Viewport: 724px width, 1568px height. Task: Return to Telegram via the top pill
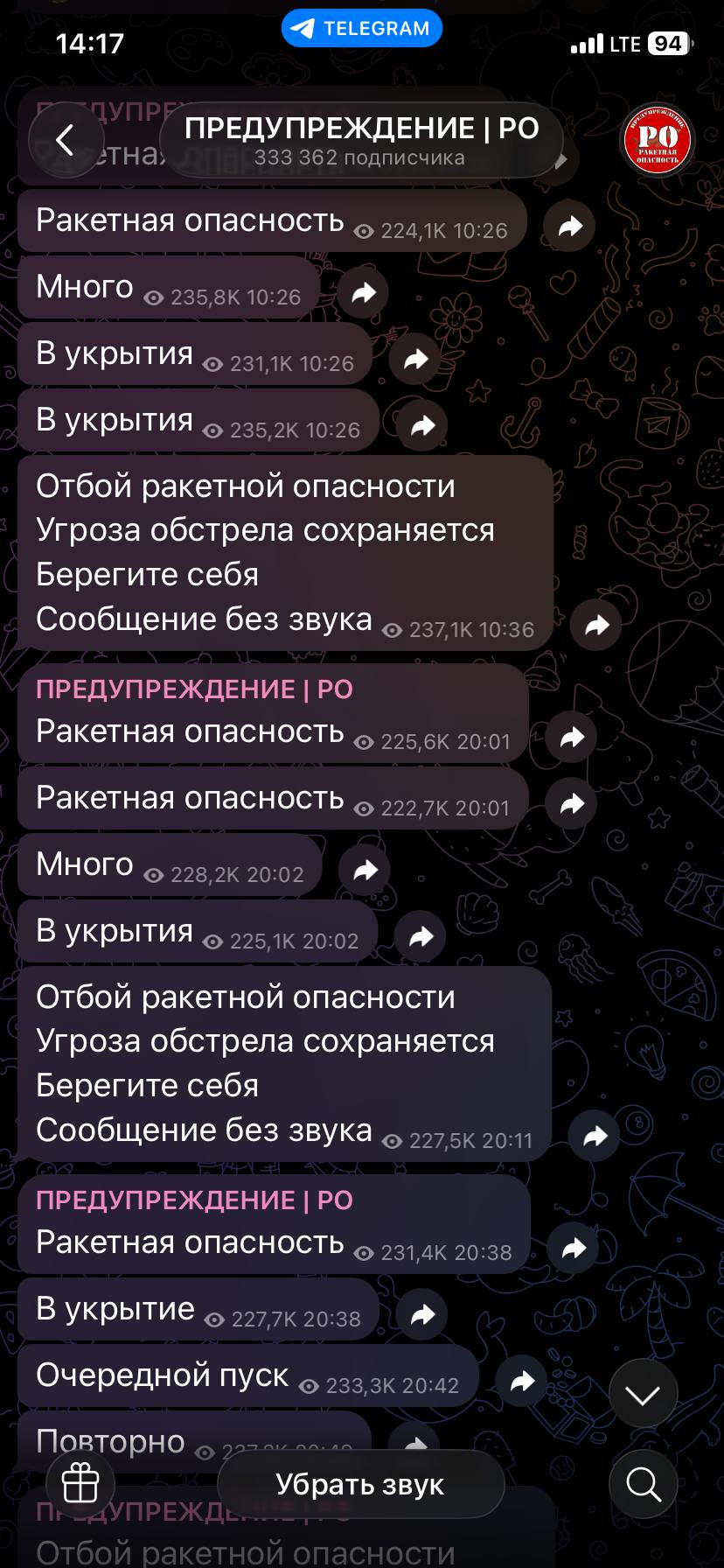pyautogui.click(x=362, y=28)
